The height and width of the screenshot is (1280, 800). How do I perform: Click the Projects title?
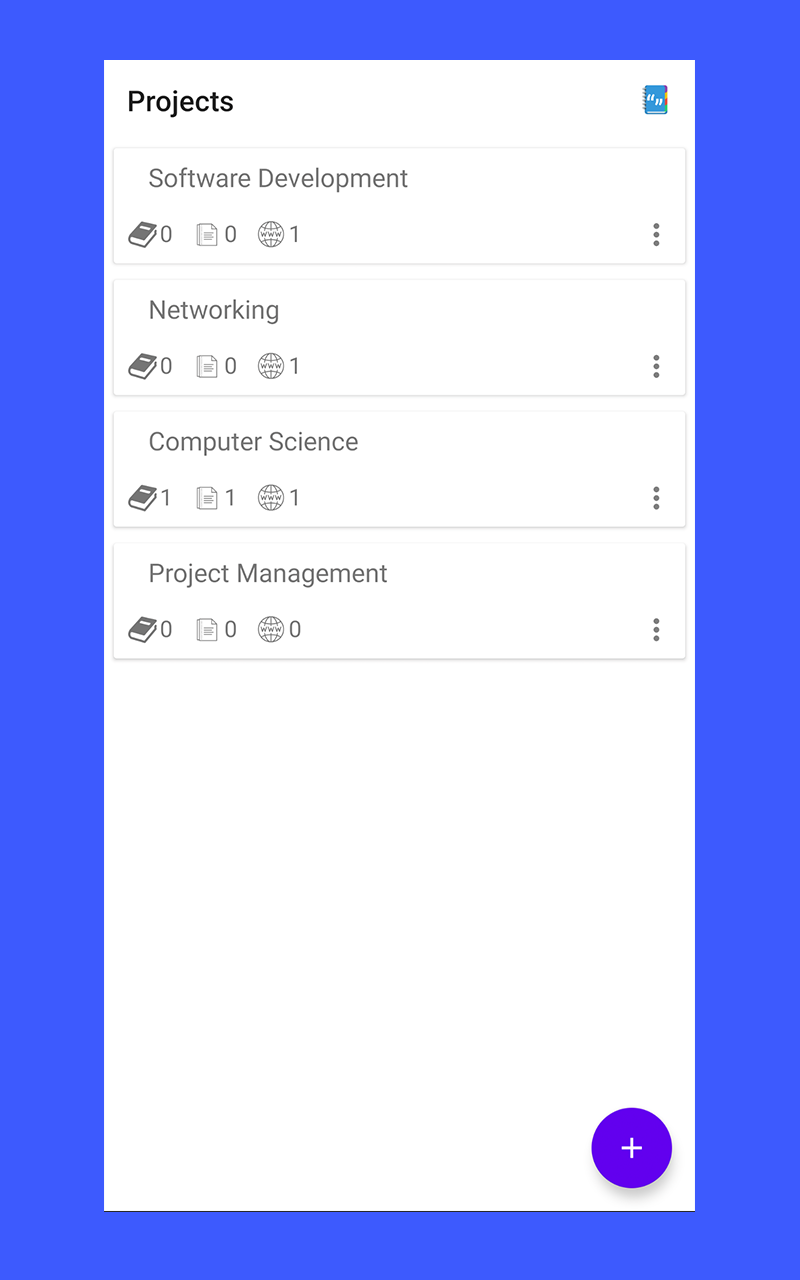[180, 100]
